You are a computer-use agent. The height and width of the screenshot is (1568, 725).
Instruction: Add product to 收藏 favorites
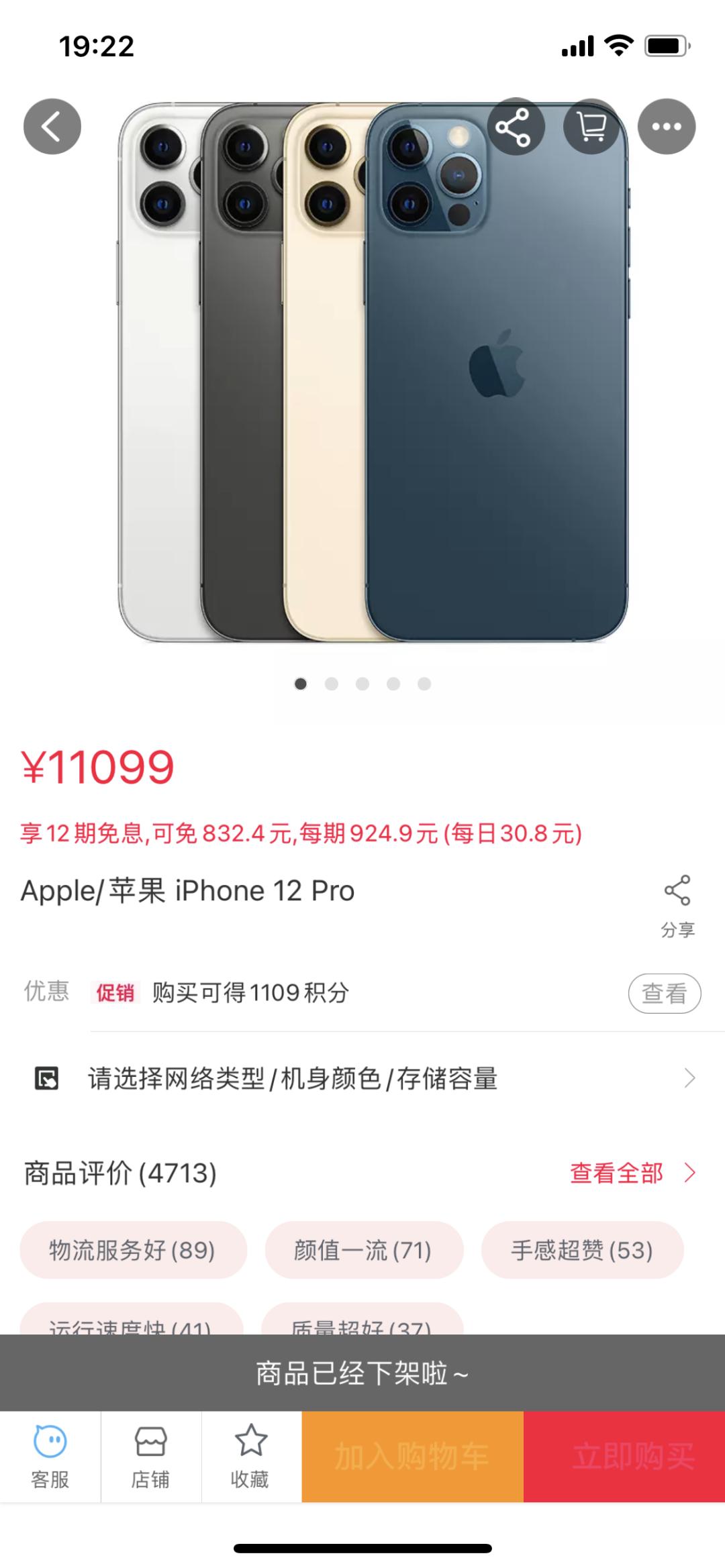(x=250, y=1456)
